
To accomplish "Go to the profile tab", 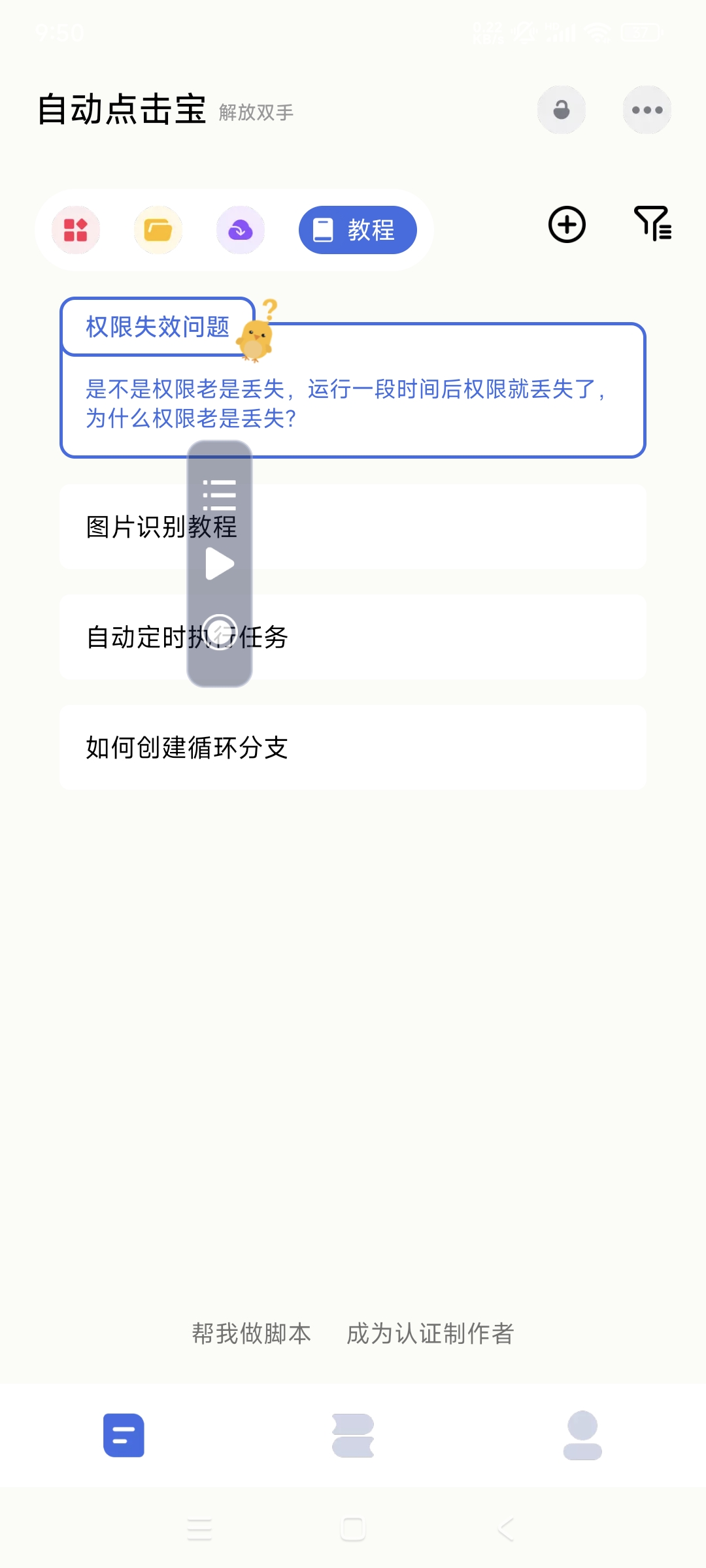I will click(582, 1435).
